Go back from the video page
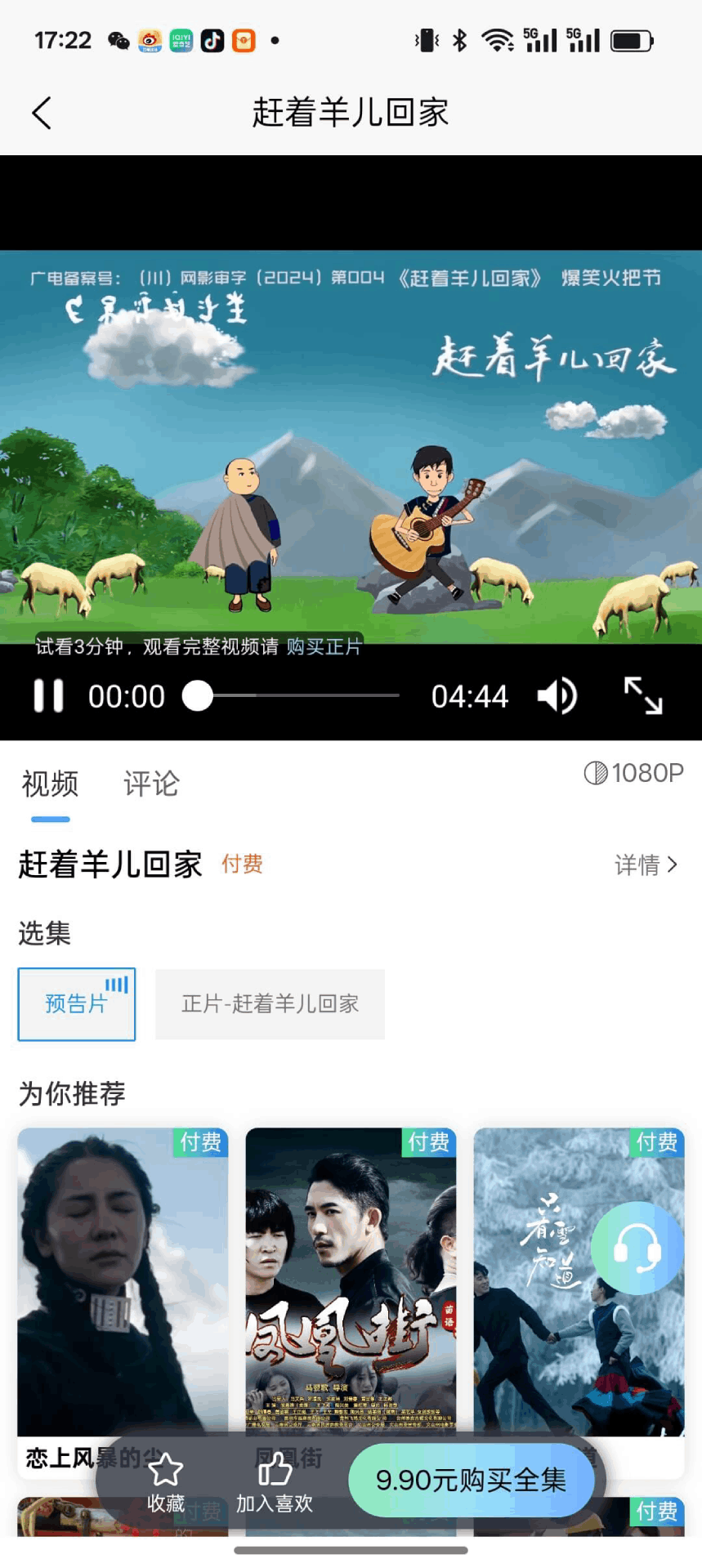702x1568 pixels. pos(42,113)
